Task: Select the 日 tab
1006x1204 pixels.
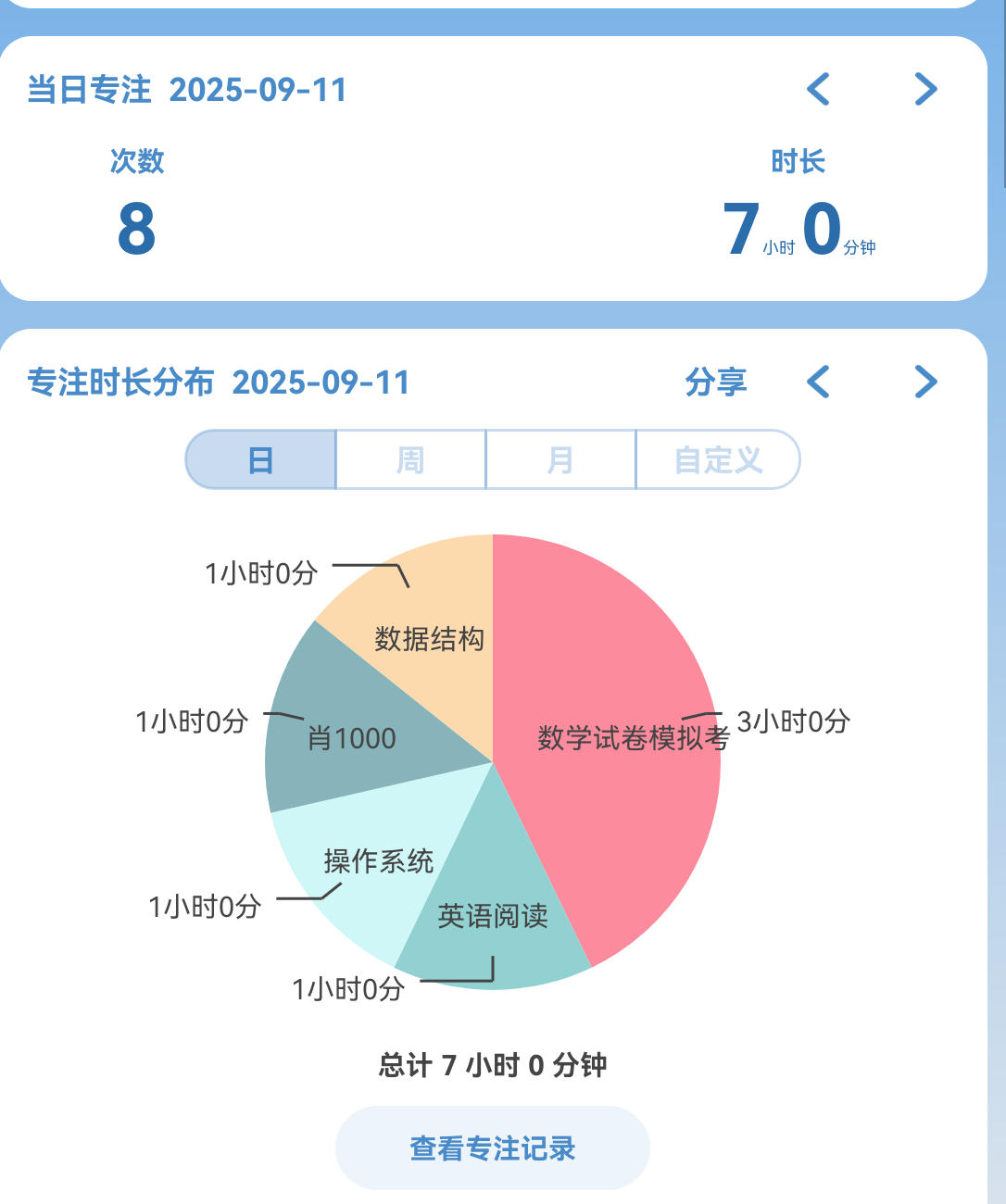Action: 261,459
